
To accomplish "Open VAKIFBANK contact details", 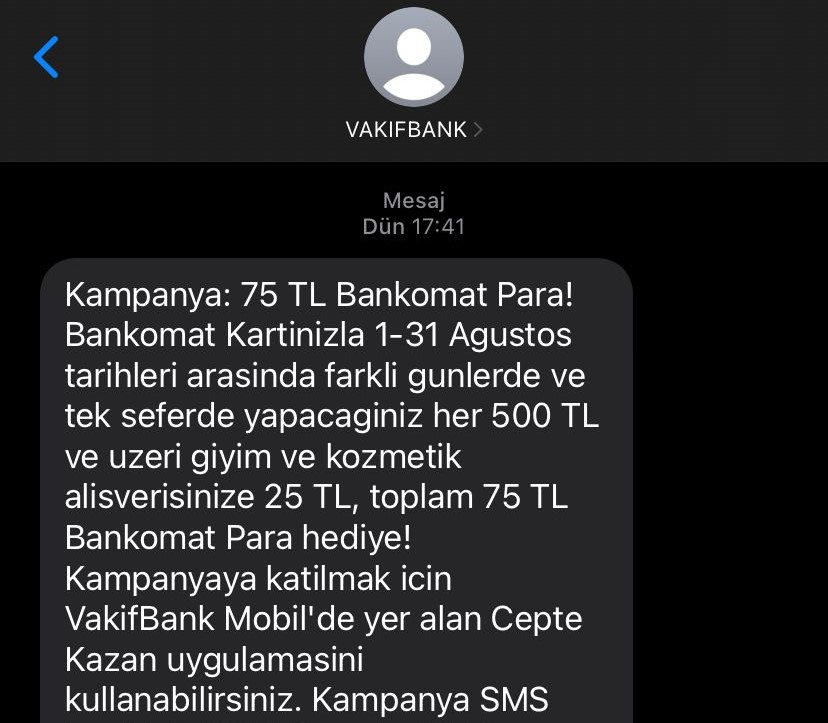I will (x=413, y=130).
